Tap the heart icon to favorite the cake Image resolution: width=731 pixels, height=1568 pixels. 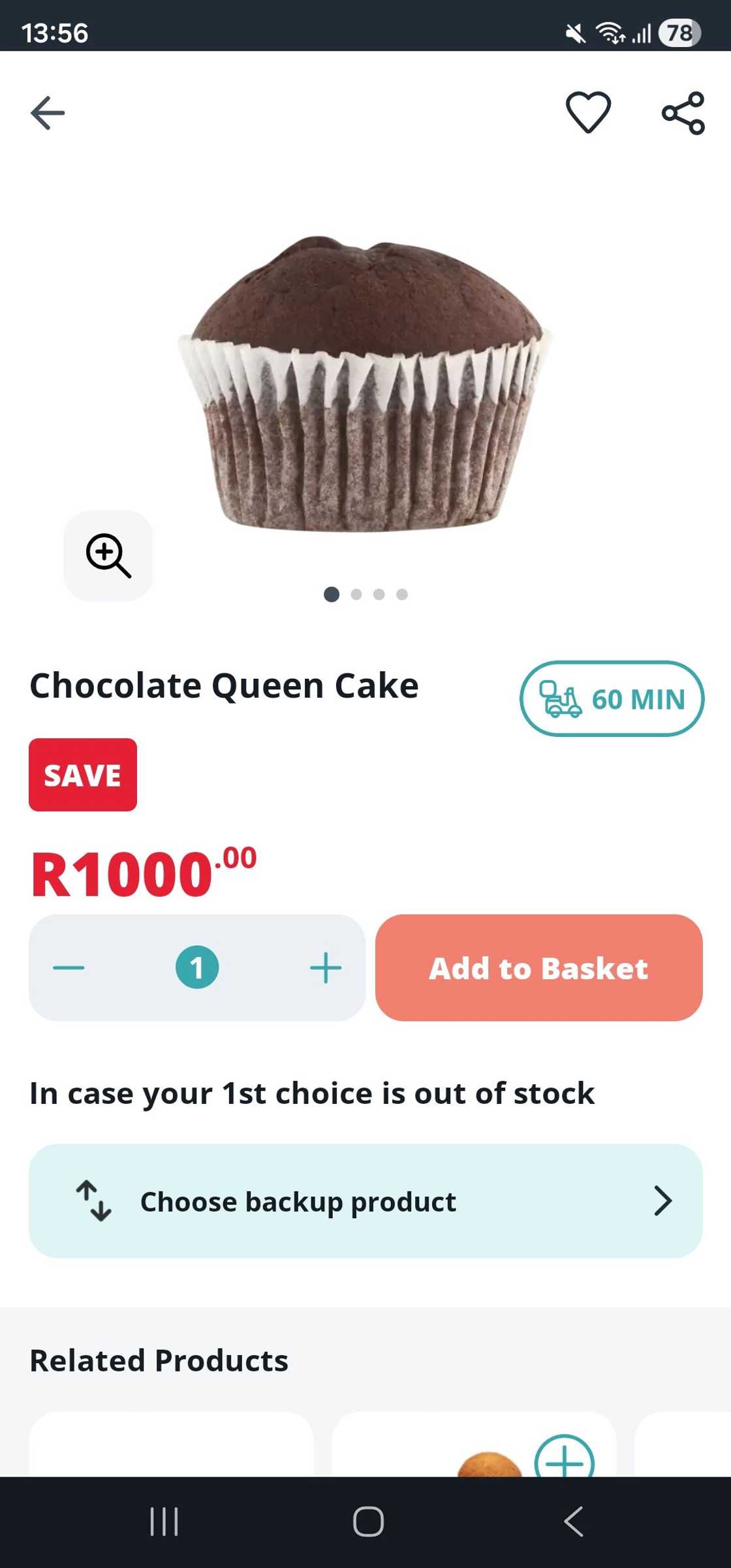[x=589, y=112]
